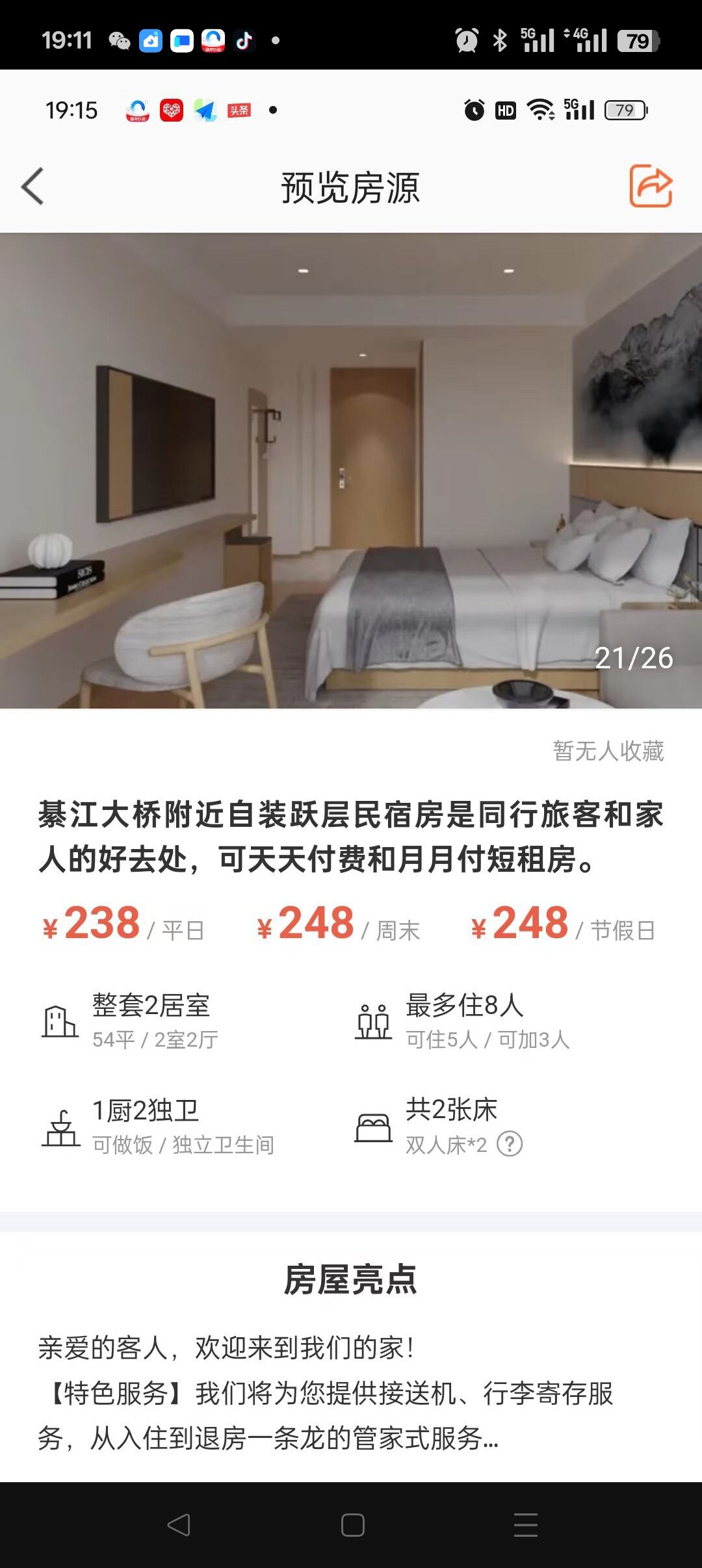The height and width of the screenshot is (1568, 702).
Task: Open the room photo gallery
Action: tap(351, 470)
